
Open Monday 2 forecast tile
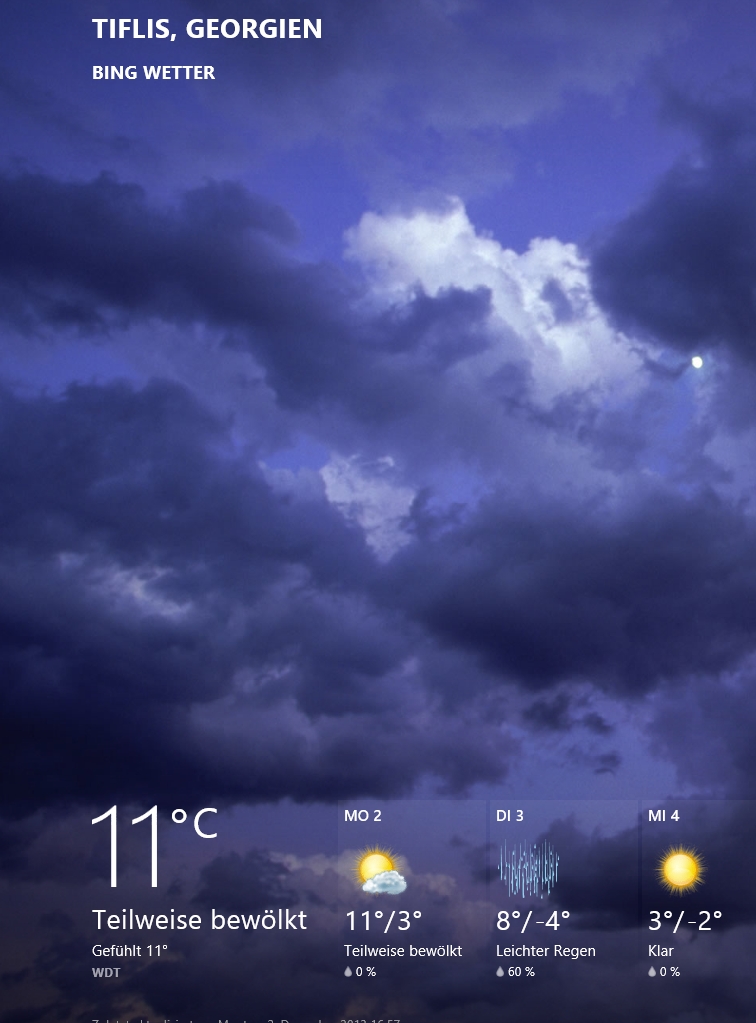410,892
